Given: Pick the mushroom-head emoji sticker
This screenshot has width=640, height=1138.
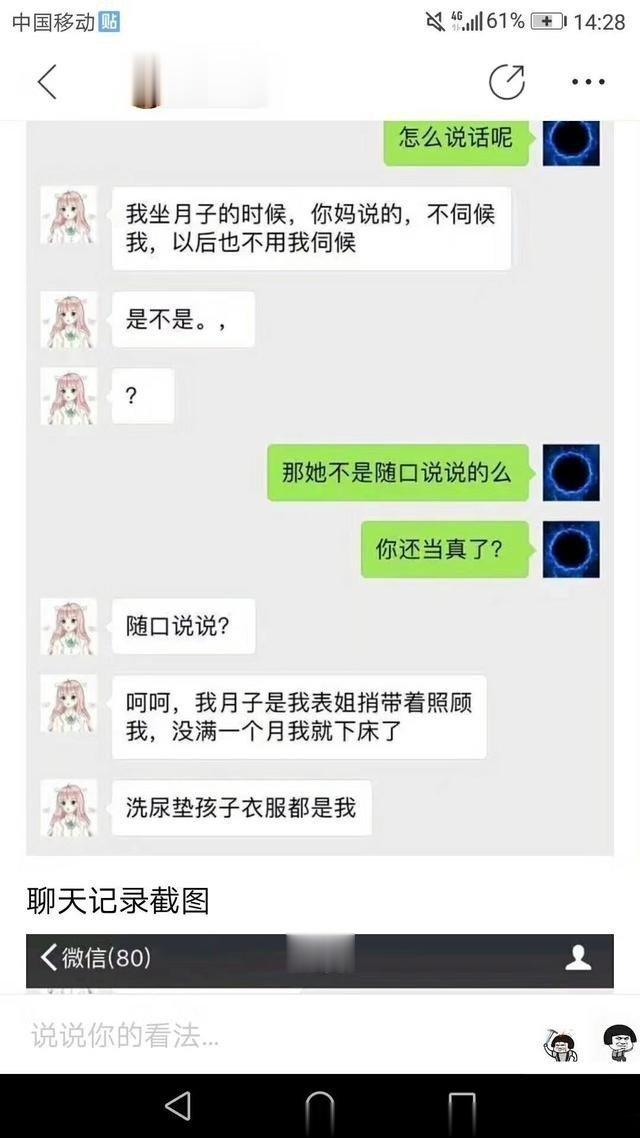Looking at the screenshot, I should pos(619,1043).
